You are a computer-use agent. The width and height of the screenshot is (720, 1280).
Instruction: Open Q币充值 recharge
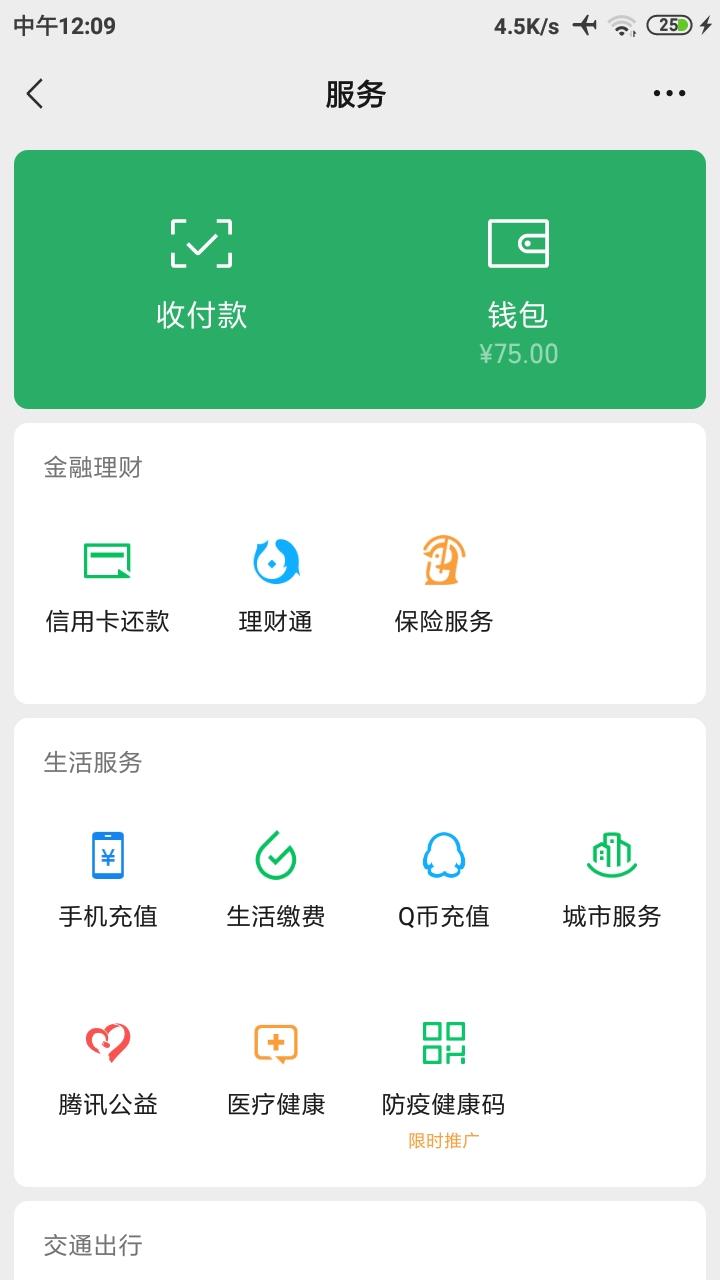point(444,879)
